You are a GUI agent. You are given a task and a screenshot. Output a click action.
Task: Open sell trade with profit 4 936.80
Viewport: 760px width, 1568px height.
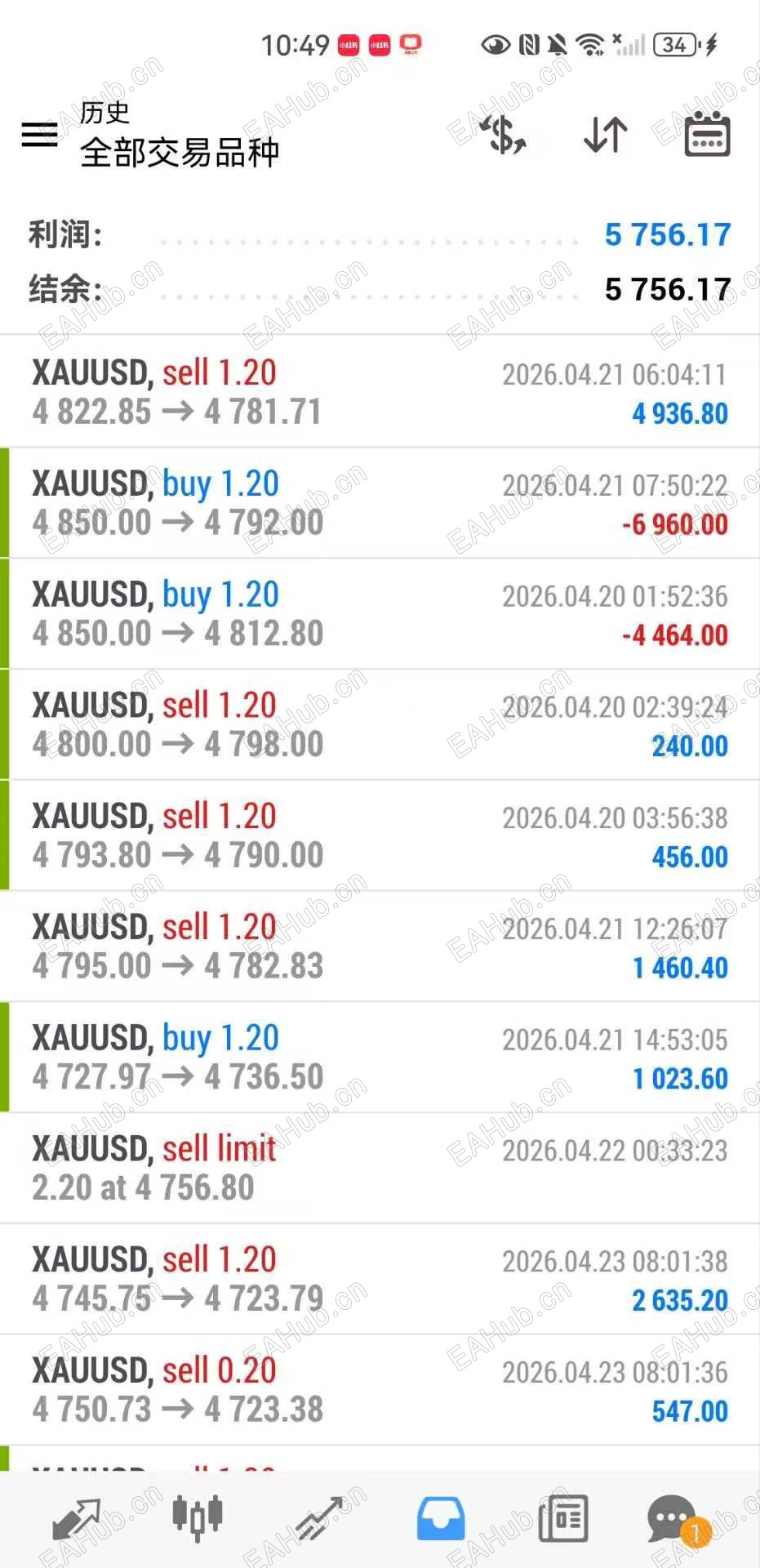point(380,392)
